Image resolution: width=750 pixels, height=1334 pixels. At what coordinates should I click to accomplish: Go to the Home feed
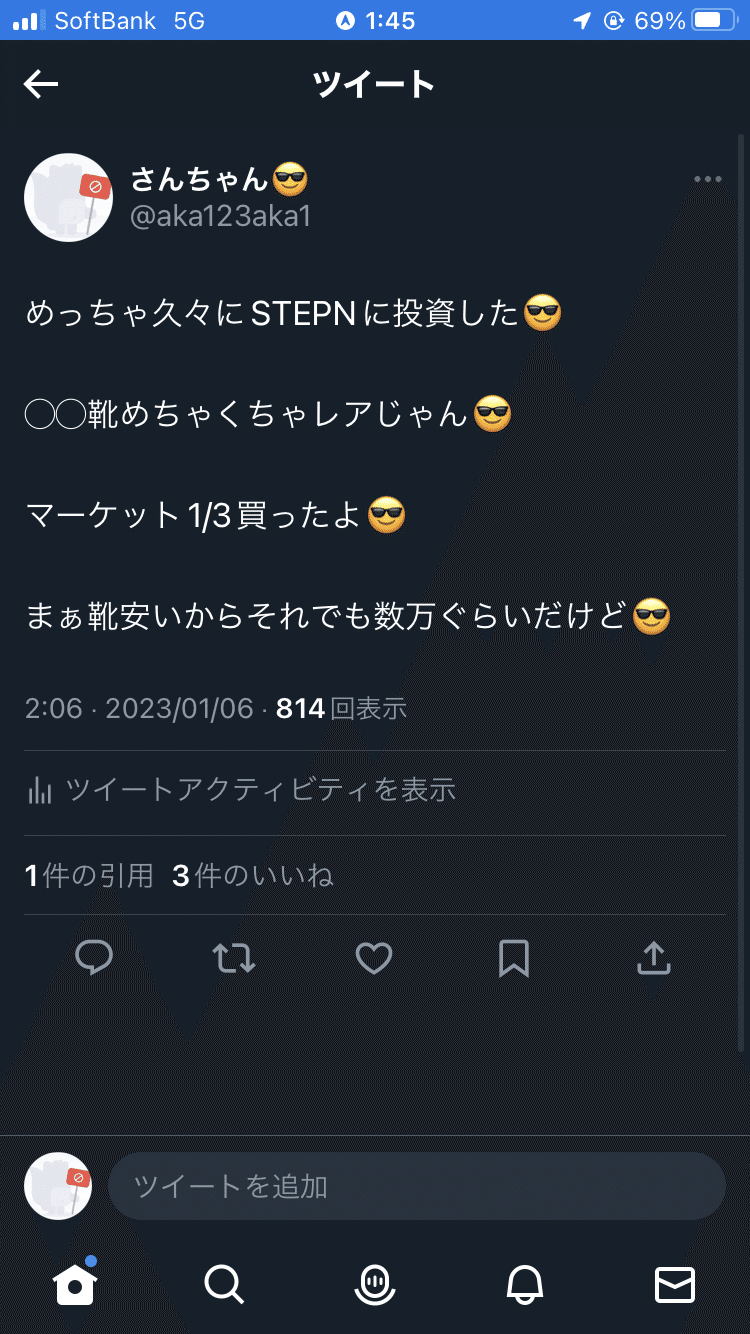click(x=74, y=1287)
